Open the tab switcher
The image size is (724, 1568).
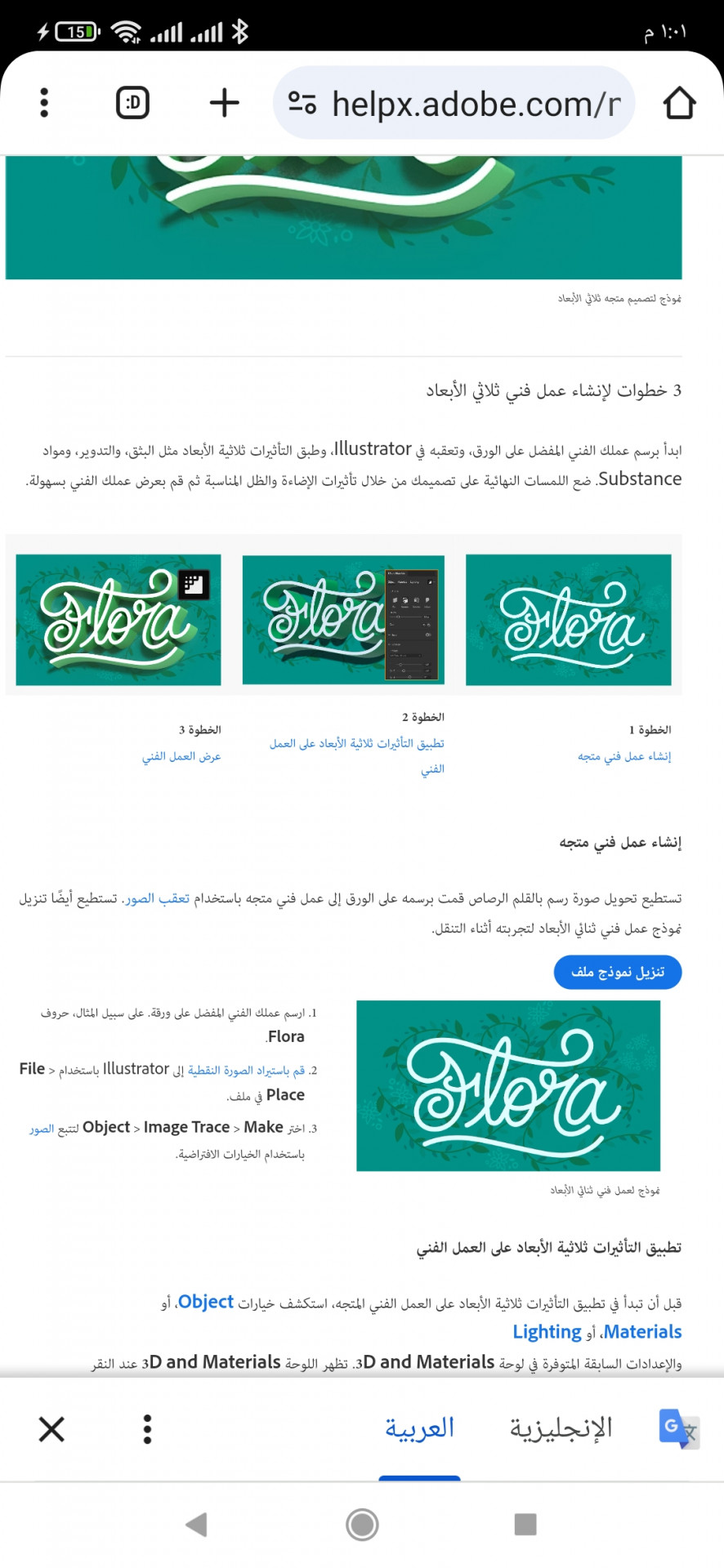(x=133, y=103)
